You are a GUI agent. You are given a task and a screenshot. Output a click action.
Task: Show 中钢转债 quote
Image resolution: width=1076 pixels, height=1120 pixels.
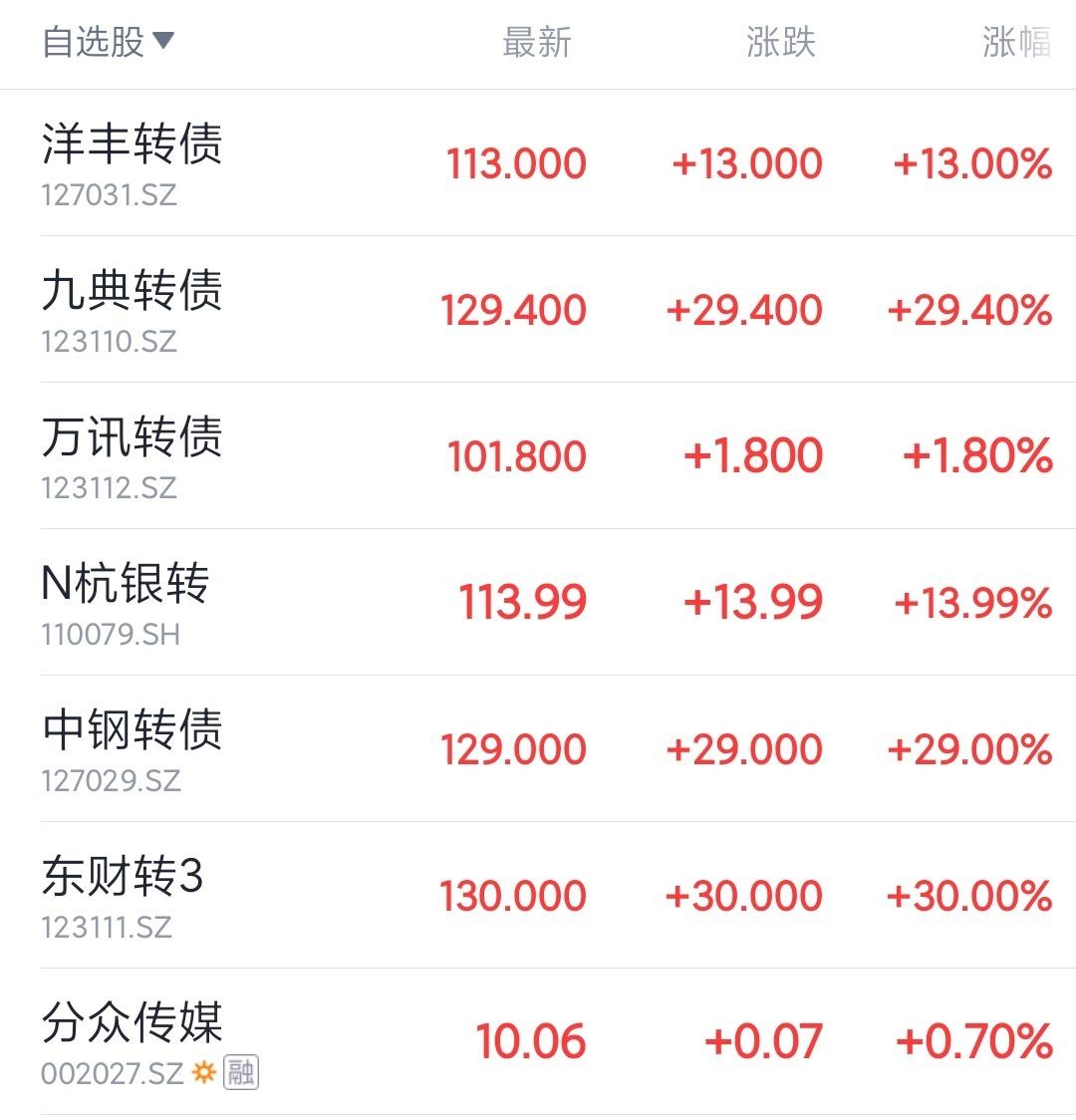[x=132, y=747]
